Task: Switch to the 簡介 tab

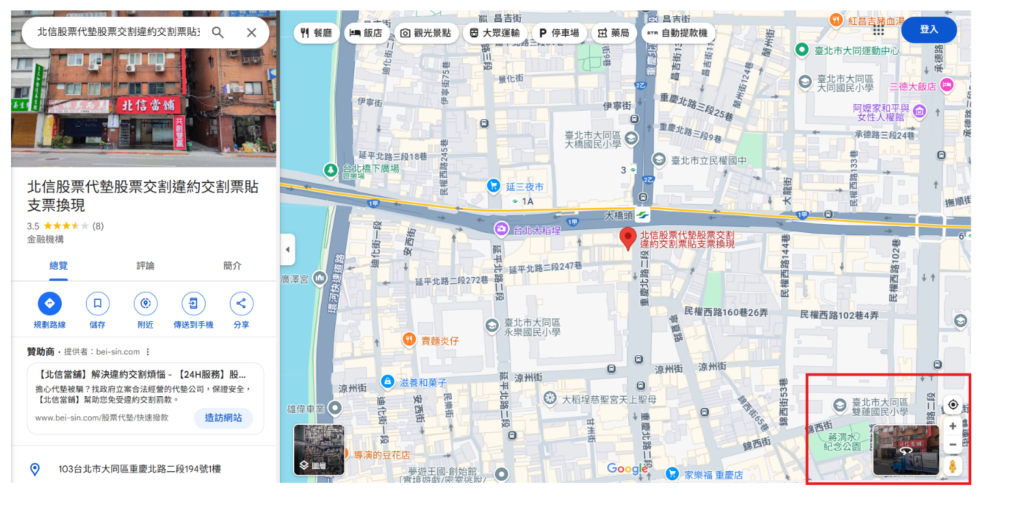Action: click(x=232, y=265)
